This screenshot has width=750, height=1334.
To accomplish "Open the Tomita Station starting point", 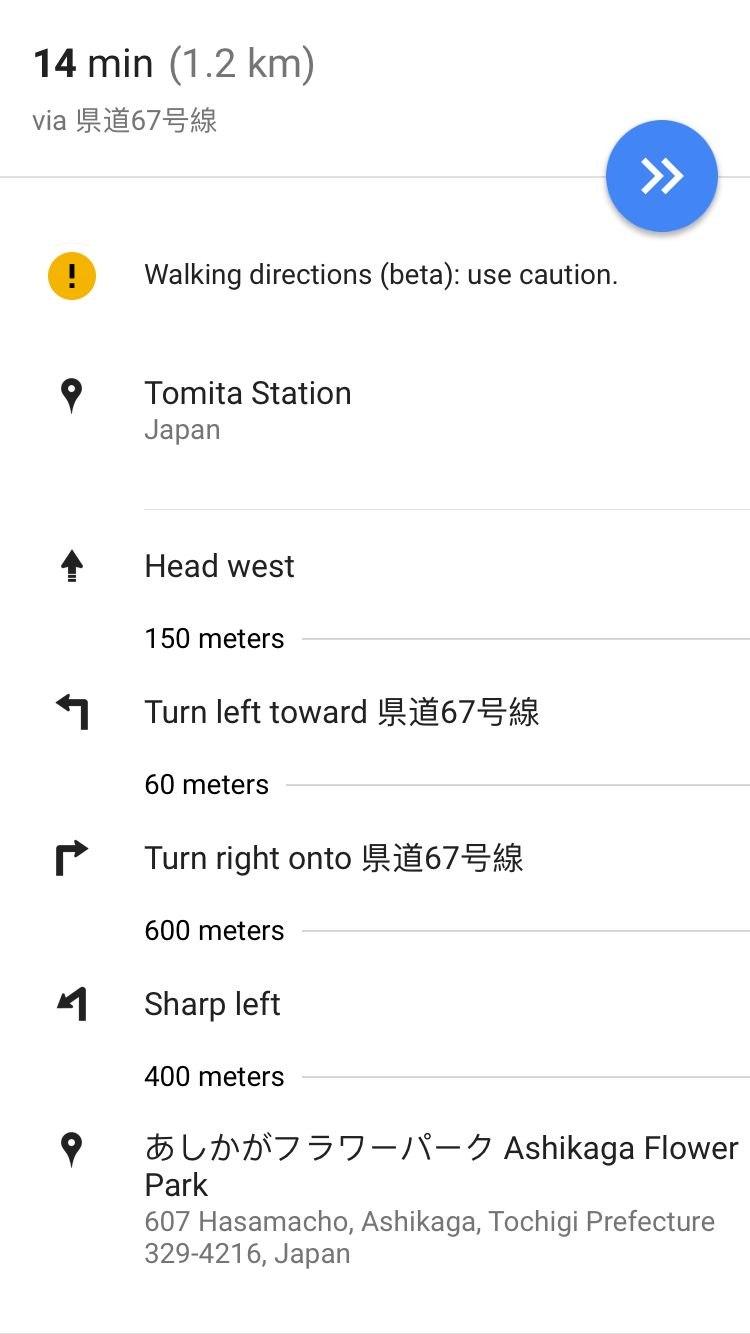I will (x=375, y=411).
